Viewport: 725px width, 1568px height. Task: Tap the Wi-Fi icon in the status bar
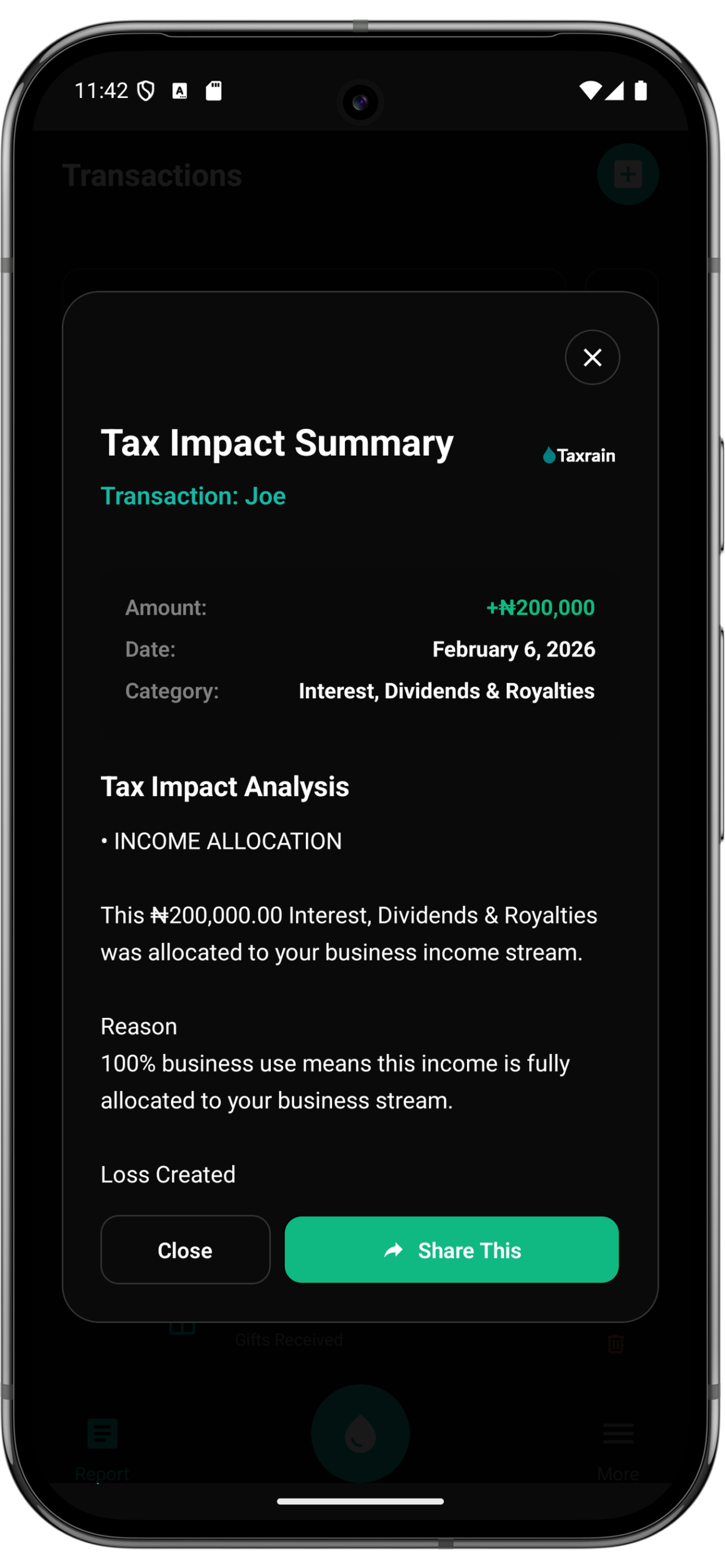pyautogui.click(x=590, y=91)
